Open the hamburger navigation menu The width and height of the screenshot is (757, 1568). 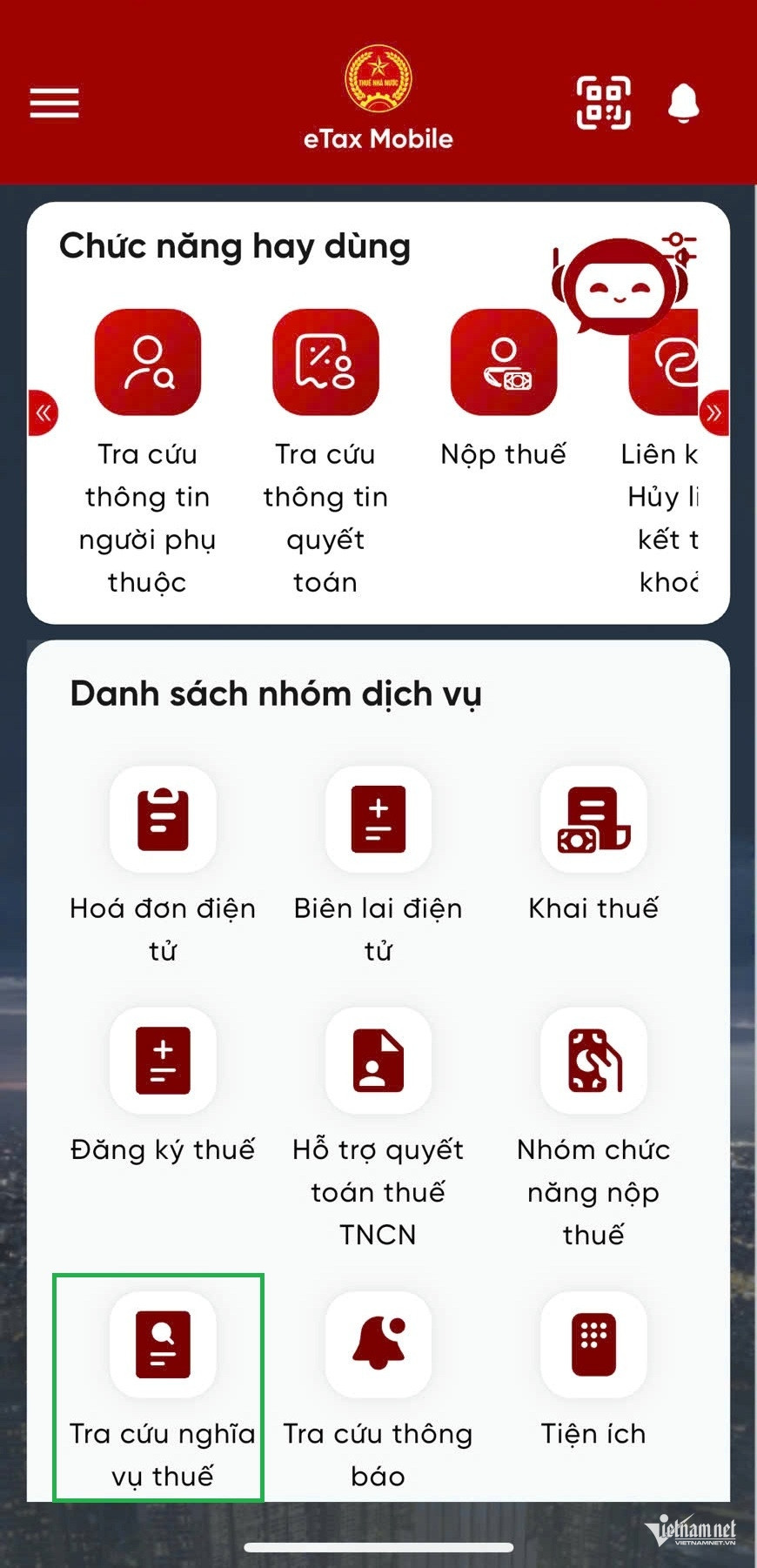click(x=54, y=102)
